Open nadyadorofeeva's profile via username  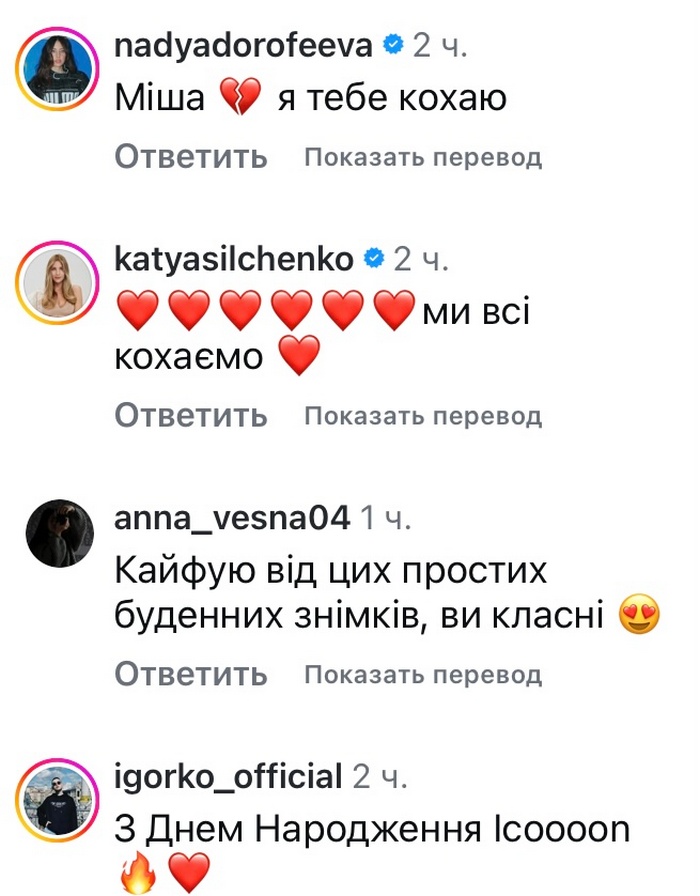[244, 45]
